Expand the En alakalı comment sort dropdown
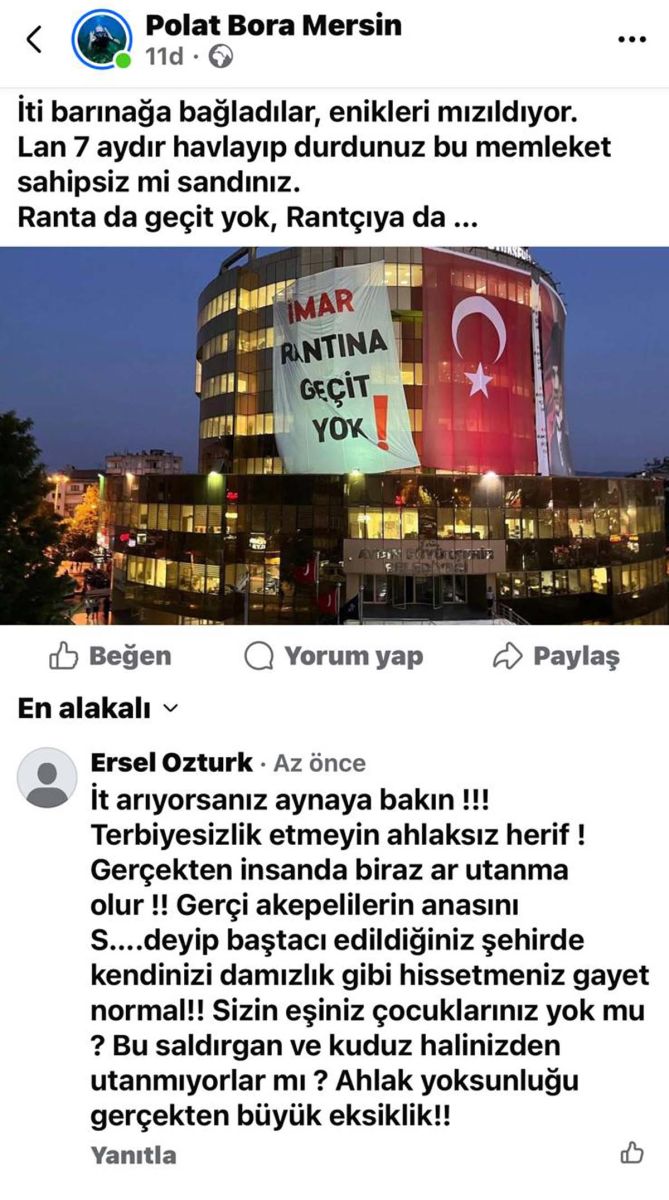This screenshot has width=669, height=1200. (98, 709)
